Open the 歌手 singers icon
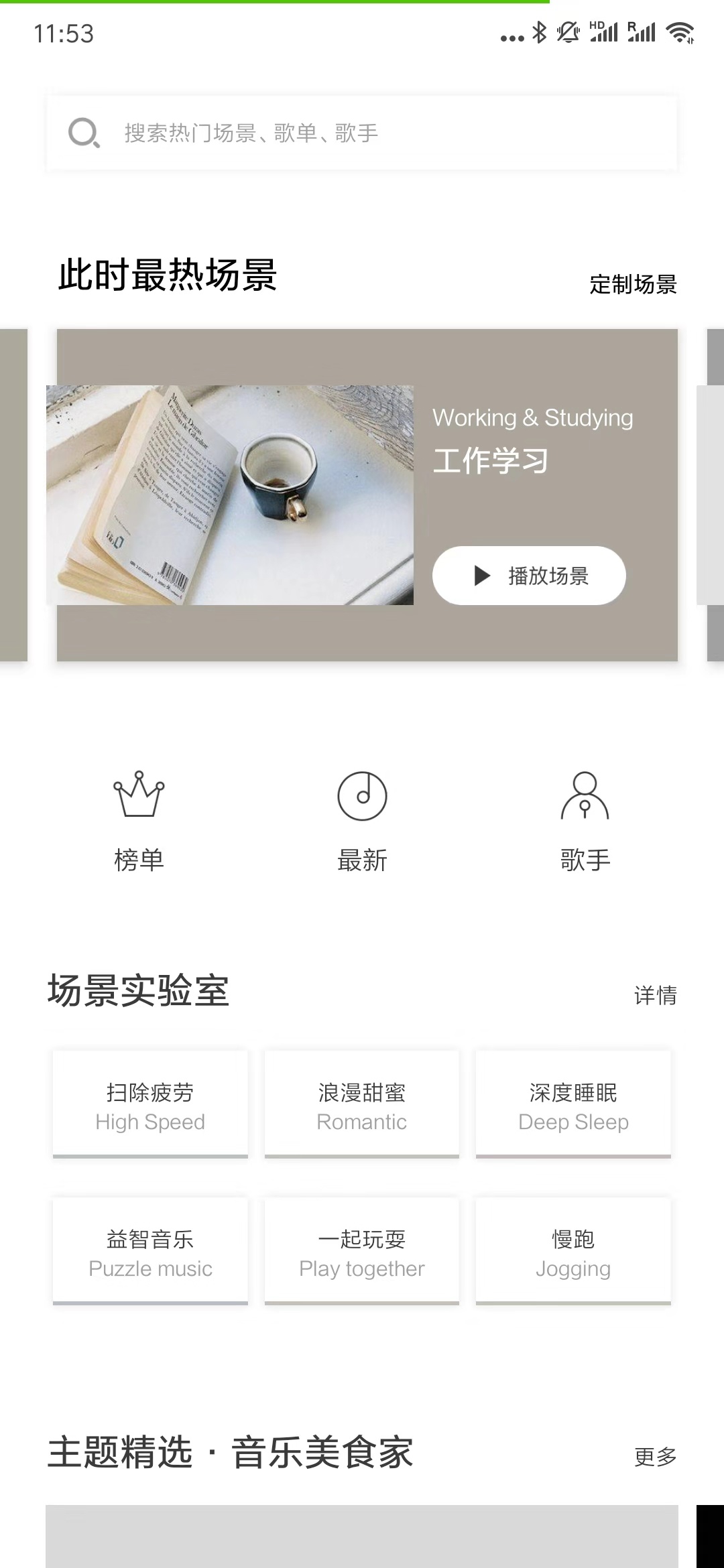724x1568 pixels. [585, 795]
